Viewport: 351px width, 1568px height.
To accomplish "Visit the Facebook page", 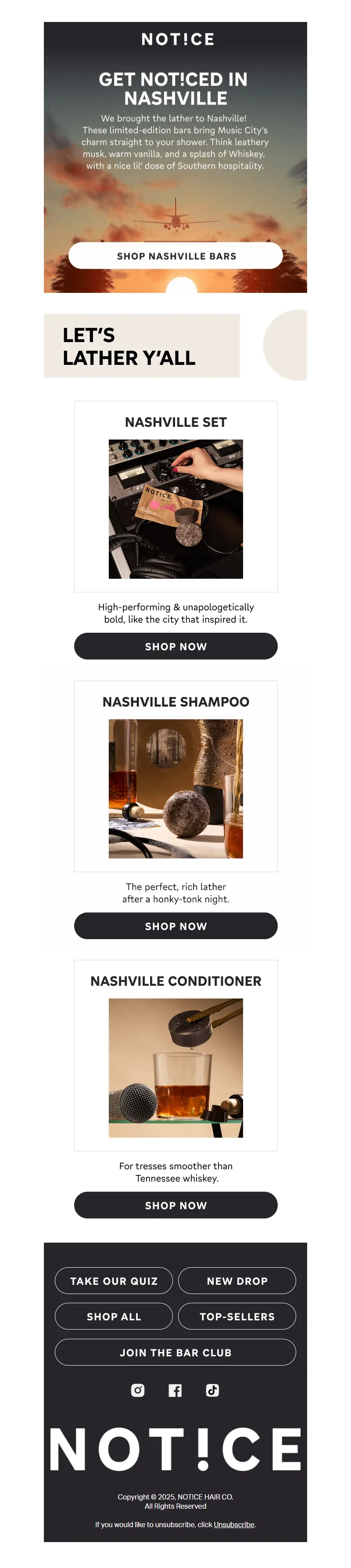I will (x=175, y=1390).
